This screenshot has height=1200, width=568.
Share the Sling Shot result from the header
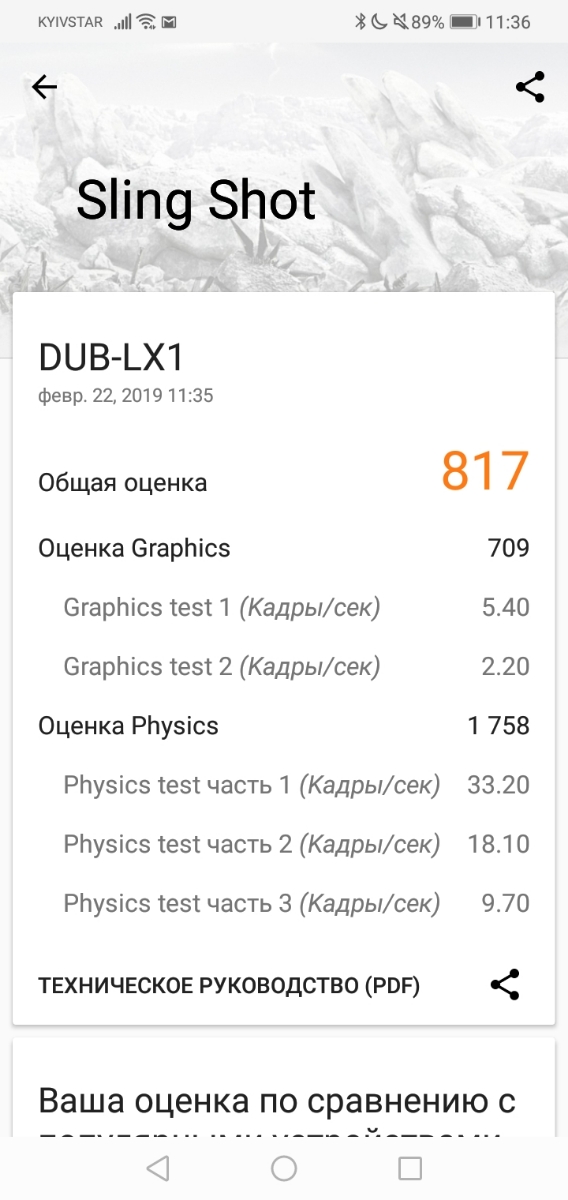tap(530, 87)
